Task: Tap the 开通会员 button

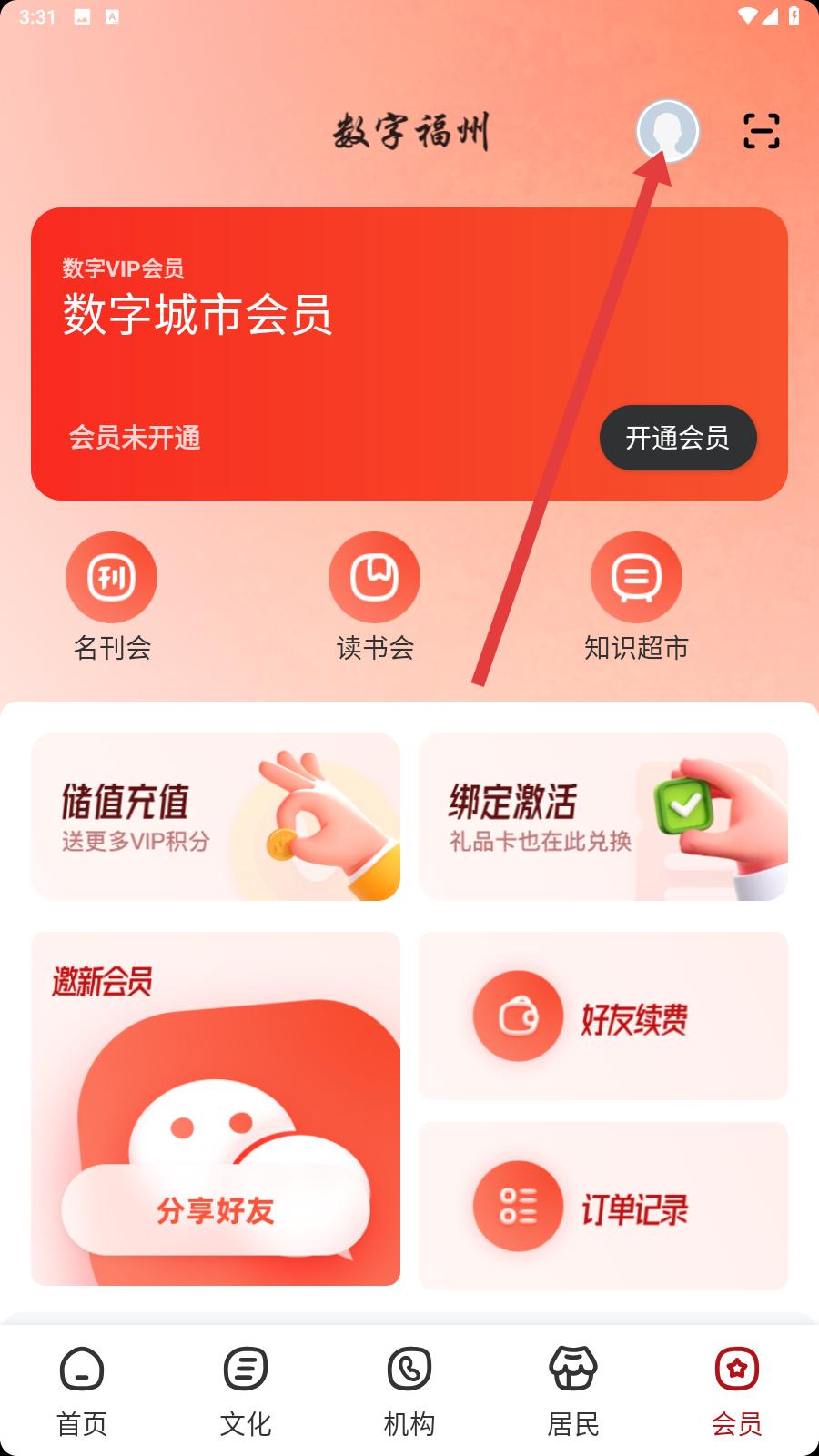Action: coord(678,438)
